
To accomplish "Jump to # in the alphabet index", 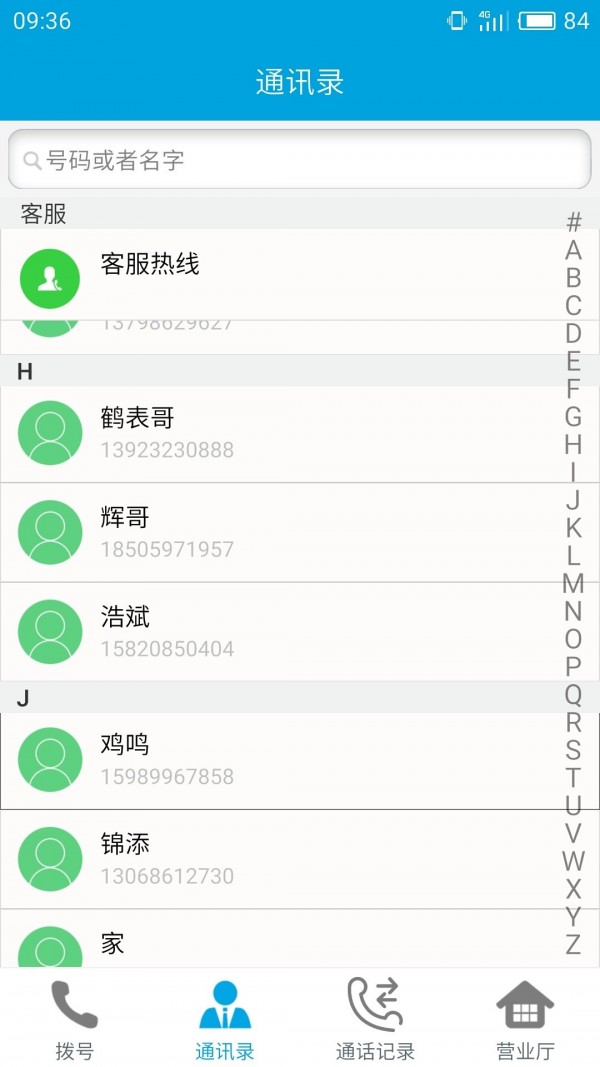I will click(x=574, y=222).
